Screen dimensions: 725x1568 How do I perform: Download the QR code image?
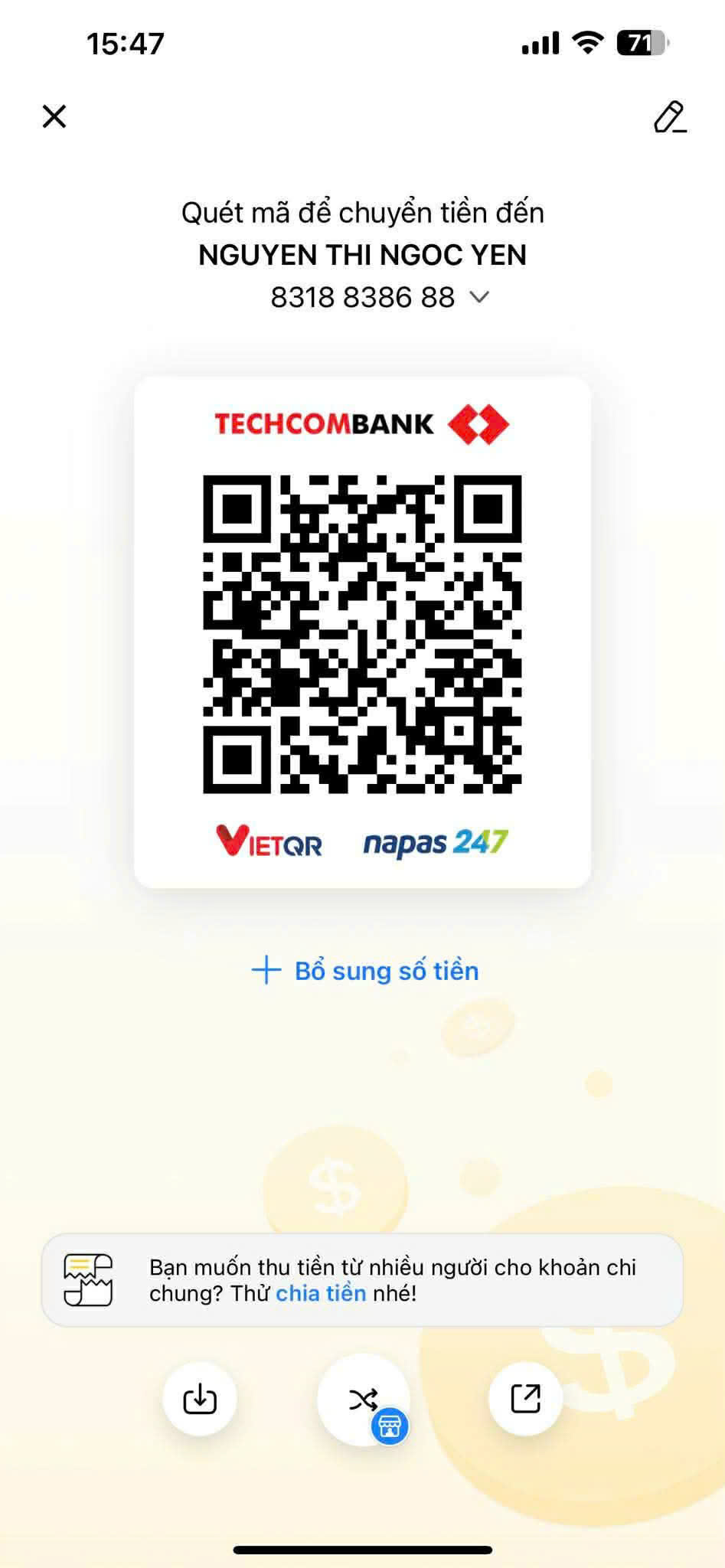coord(200,1399)
